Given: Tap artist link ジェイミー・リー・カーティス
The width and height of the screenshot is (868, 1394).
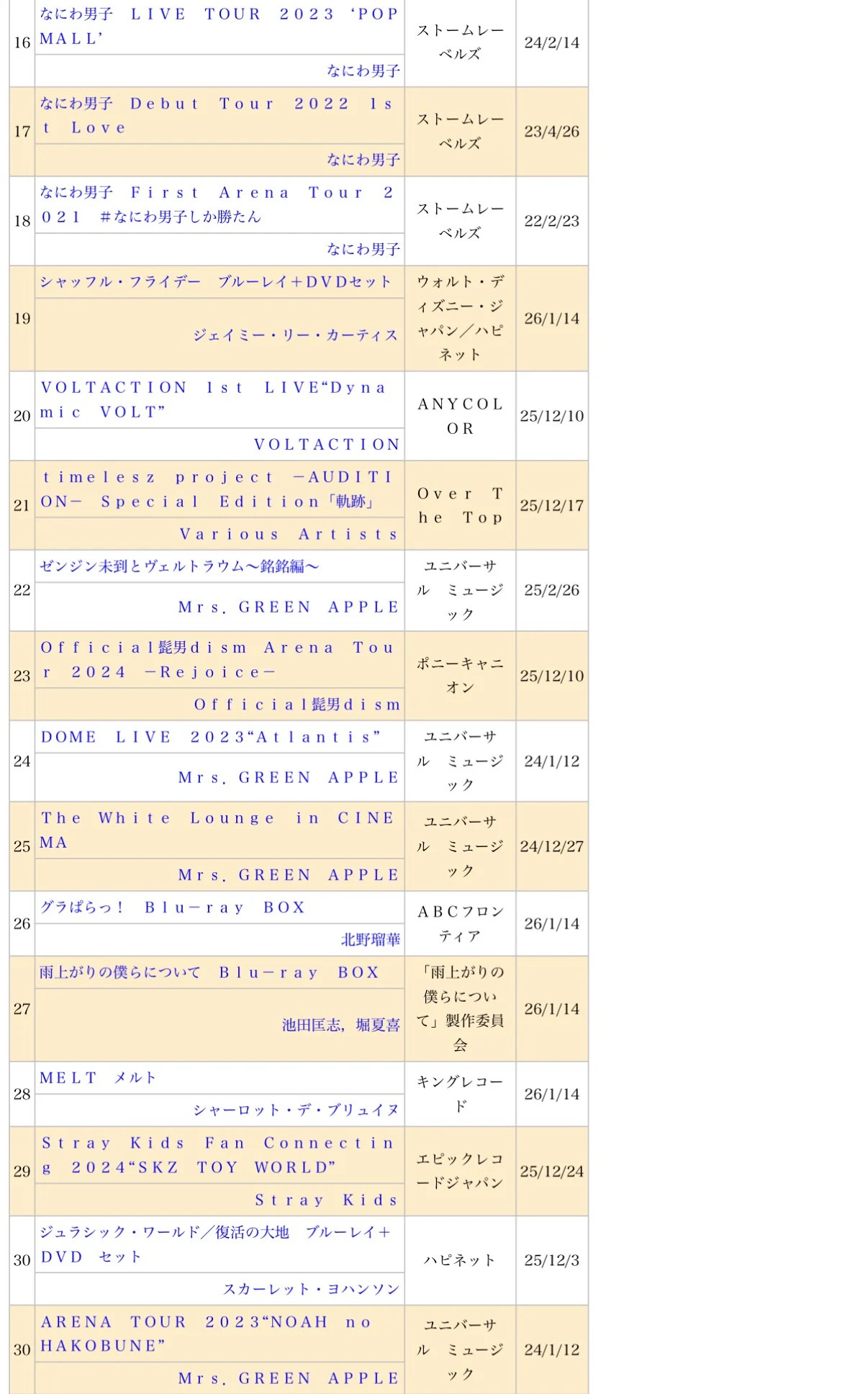Looking at the screenshot, I should pos(296,335).
